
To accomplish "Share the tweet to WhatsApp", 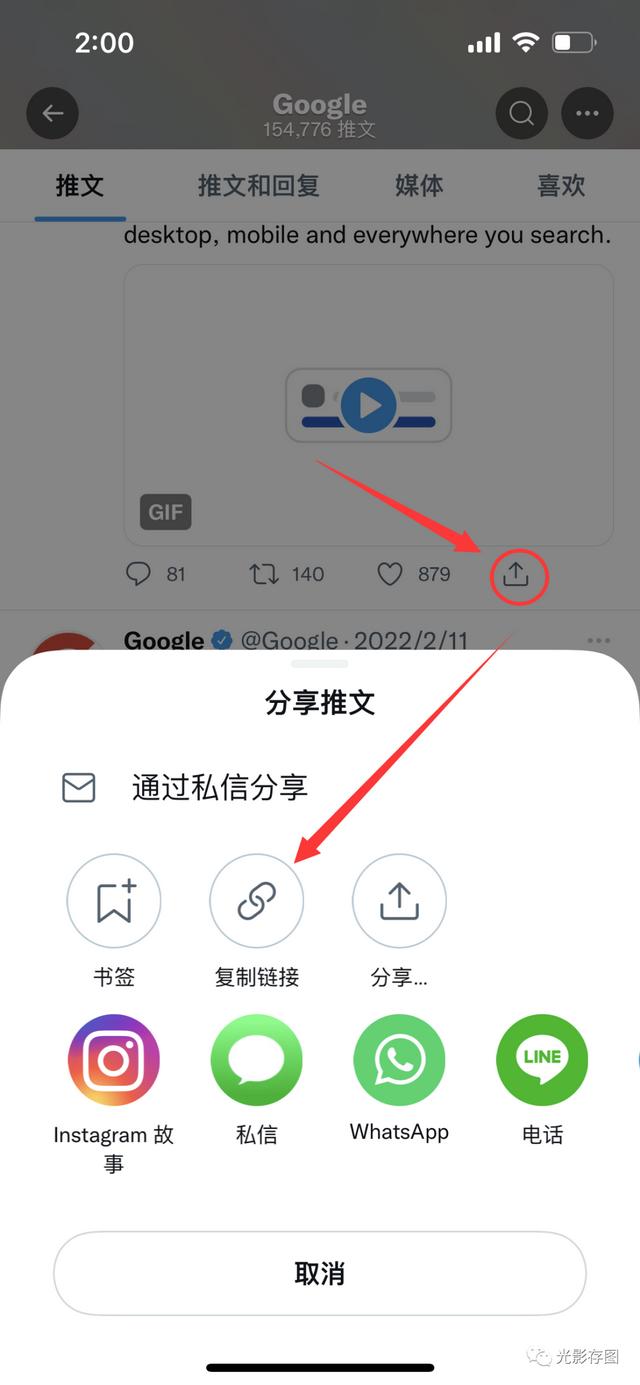I will pyautogui.click(x=399, y=1060).
